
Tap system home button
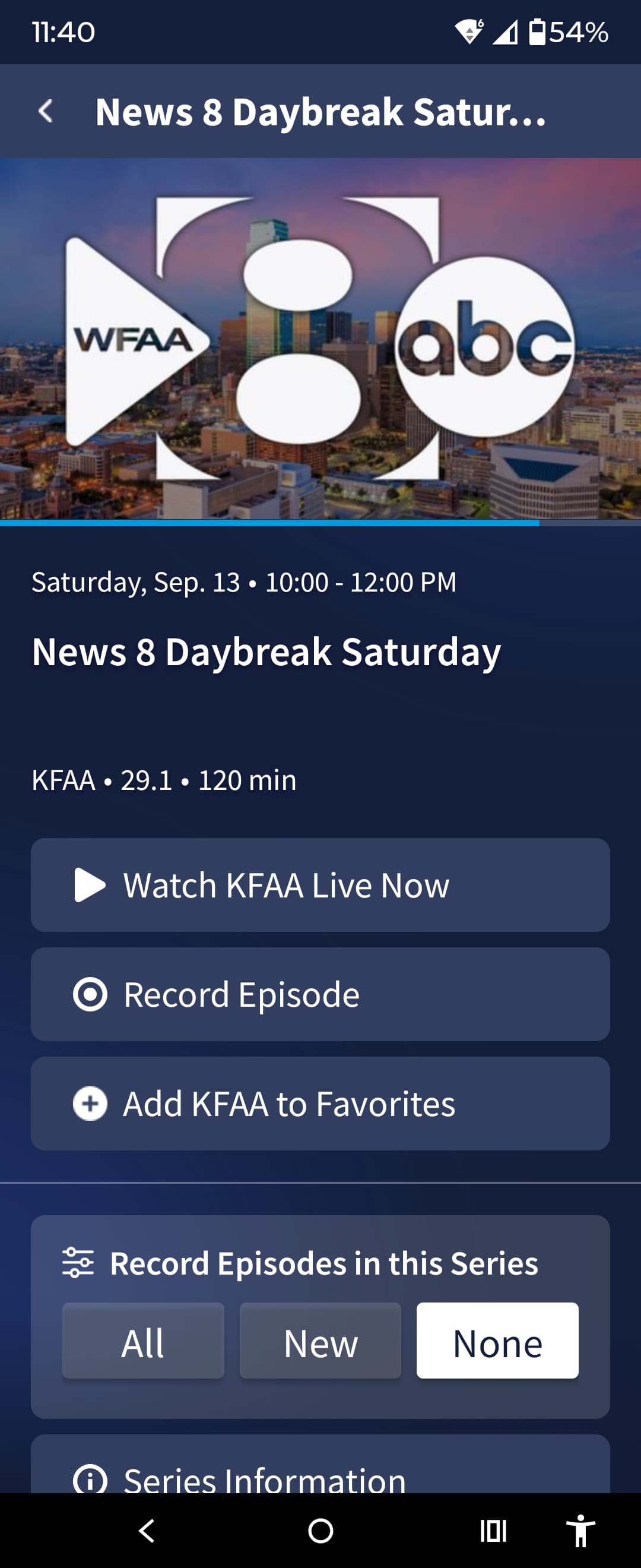(320, 1530)
